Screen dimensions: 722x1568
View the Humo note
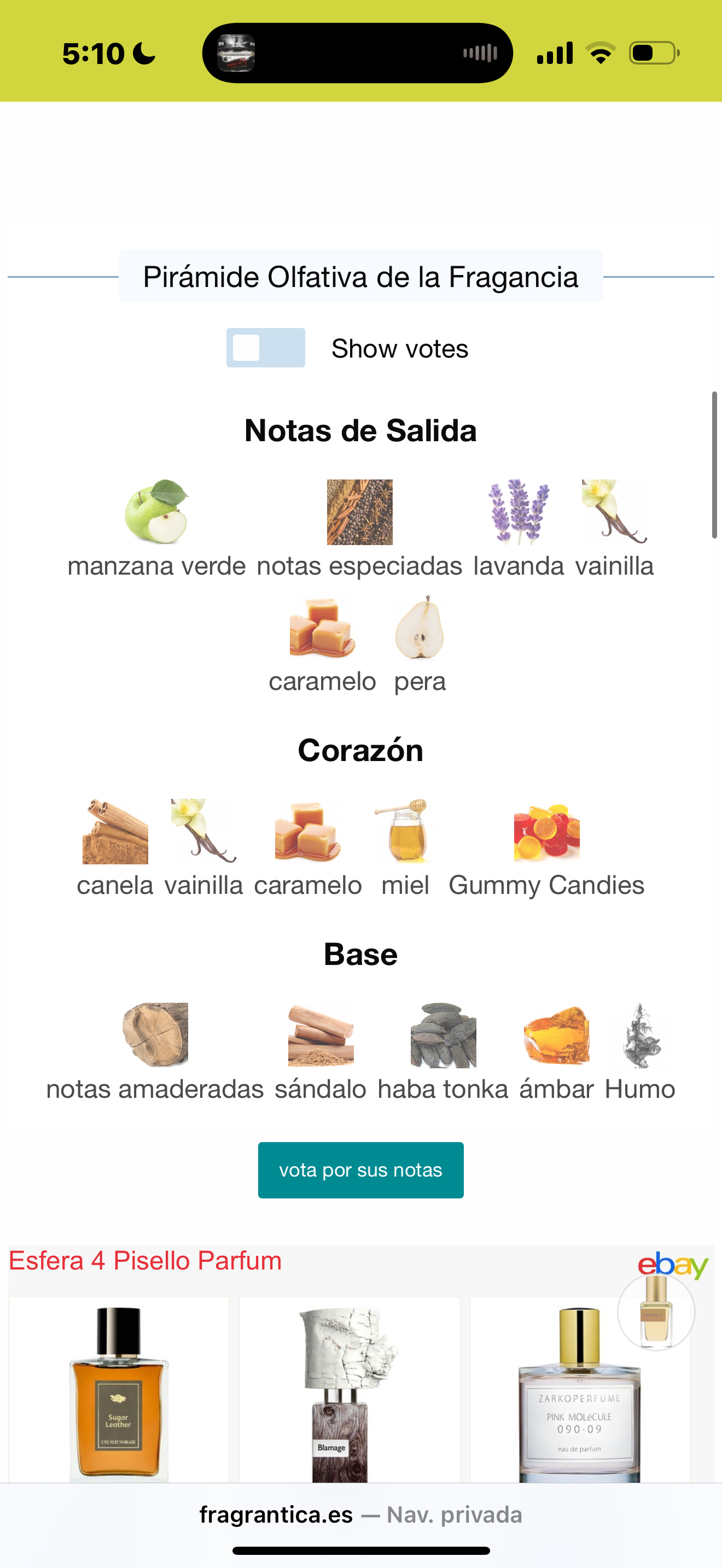click(x=640, y=1051)
